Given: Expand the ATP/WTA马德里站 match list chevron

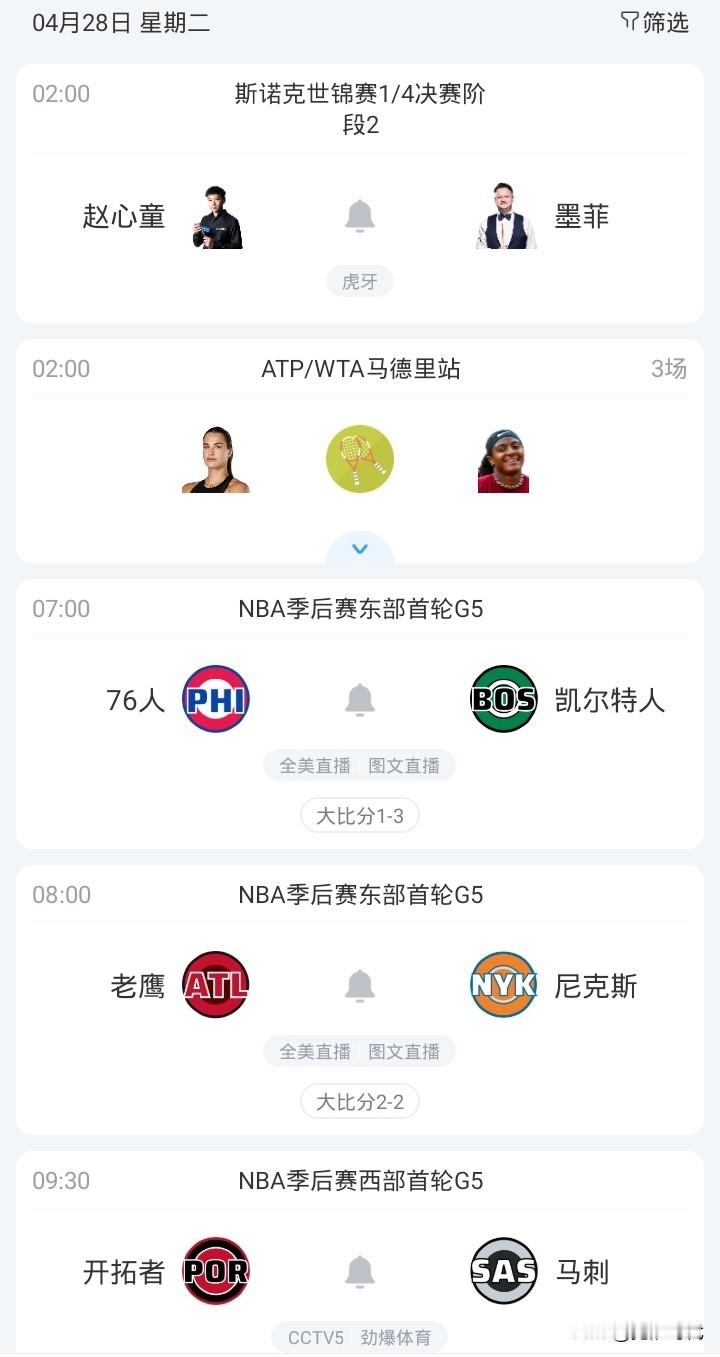Looking at the screenshot, I should [359, 548].
